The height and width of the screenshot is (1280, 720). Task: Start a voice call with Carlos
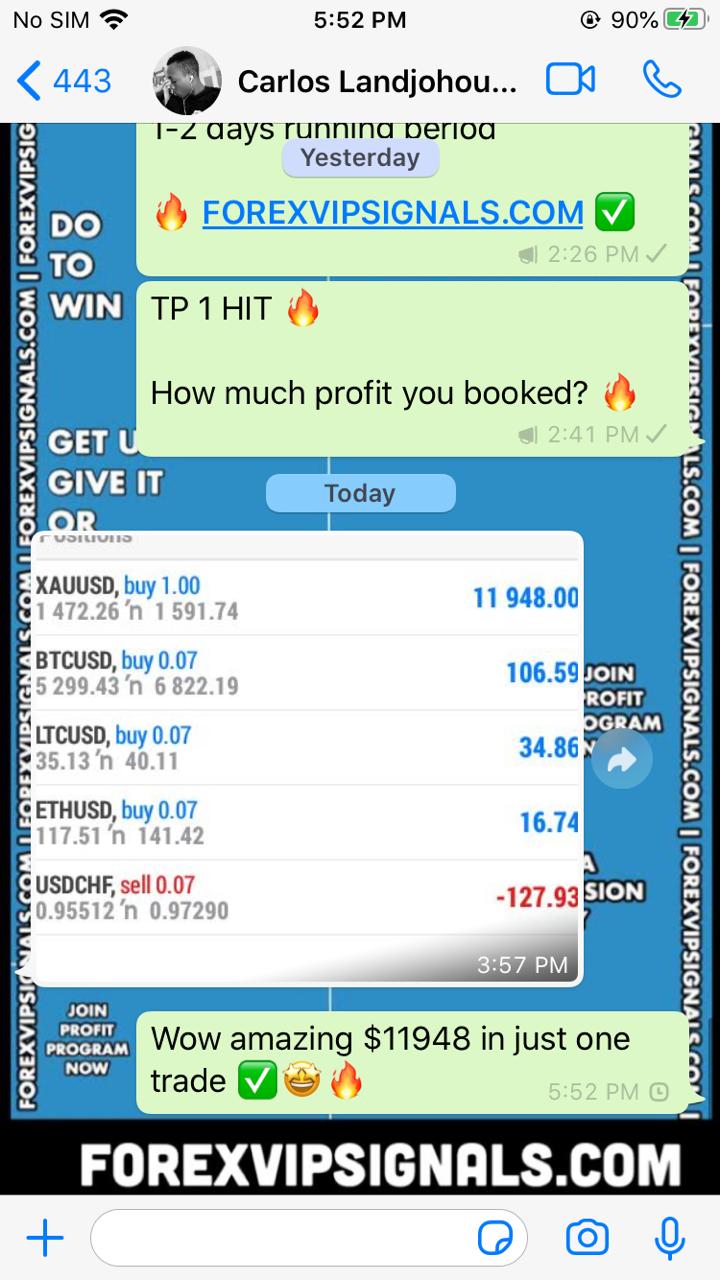pyautogui.click(x=661, y=80)
